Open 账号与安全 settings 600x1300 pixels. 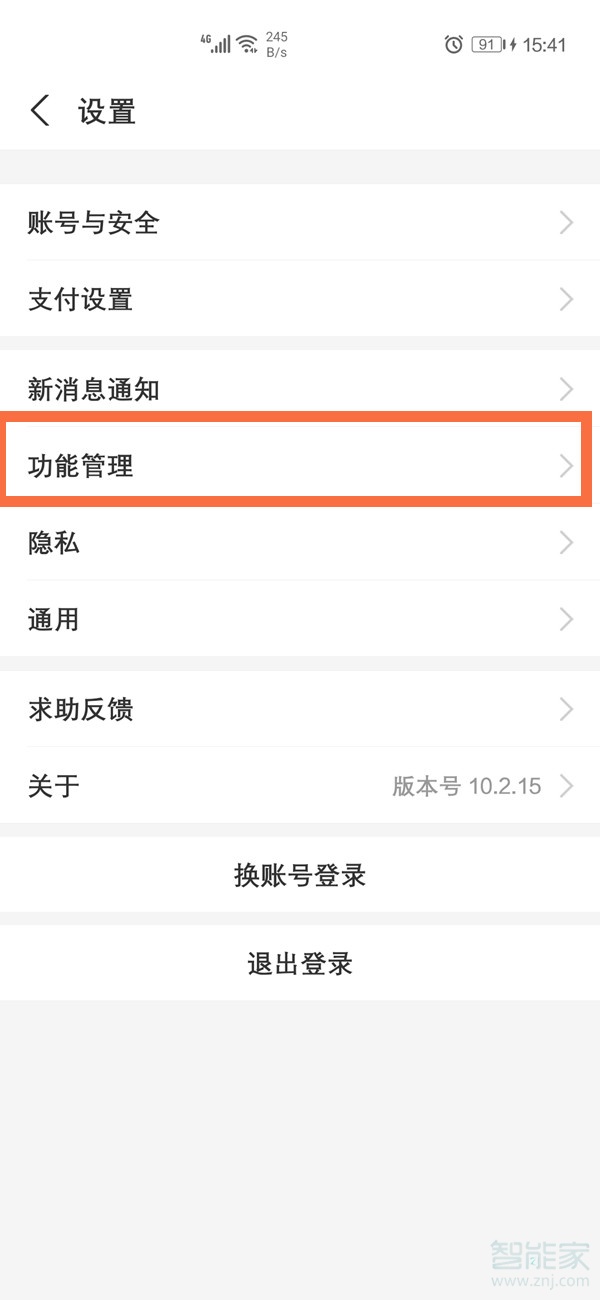(300, 222)
